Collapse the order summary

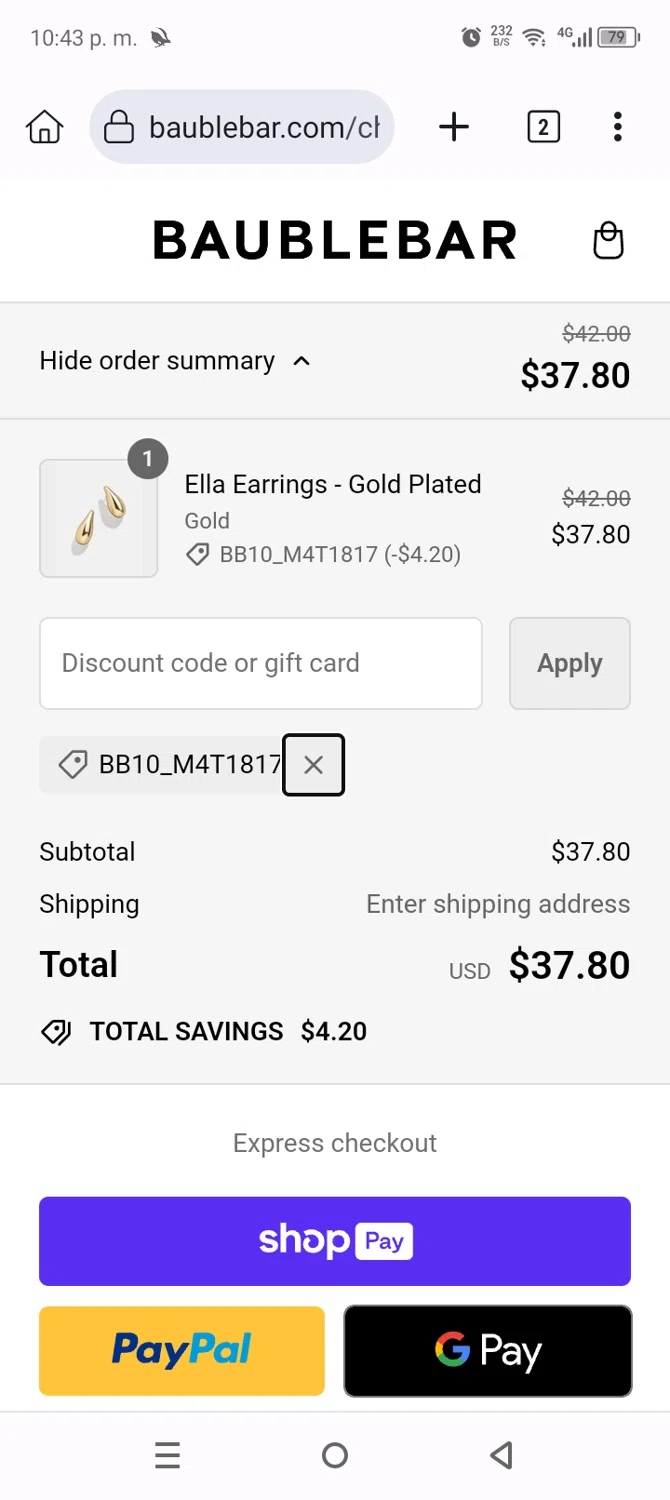coord(175,361)
